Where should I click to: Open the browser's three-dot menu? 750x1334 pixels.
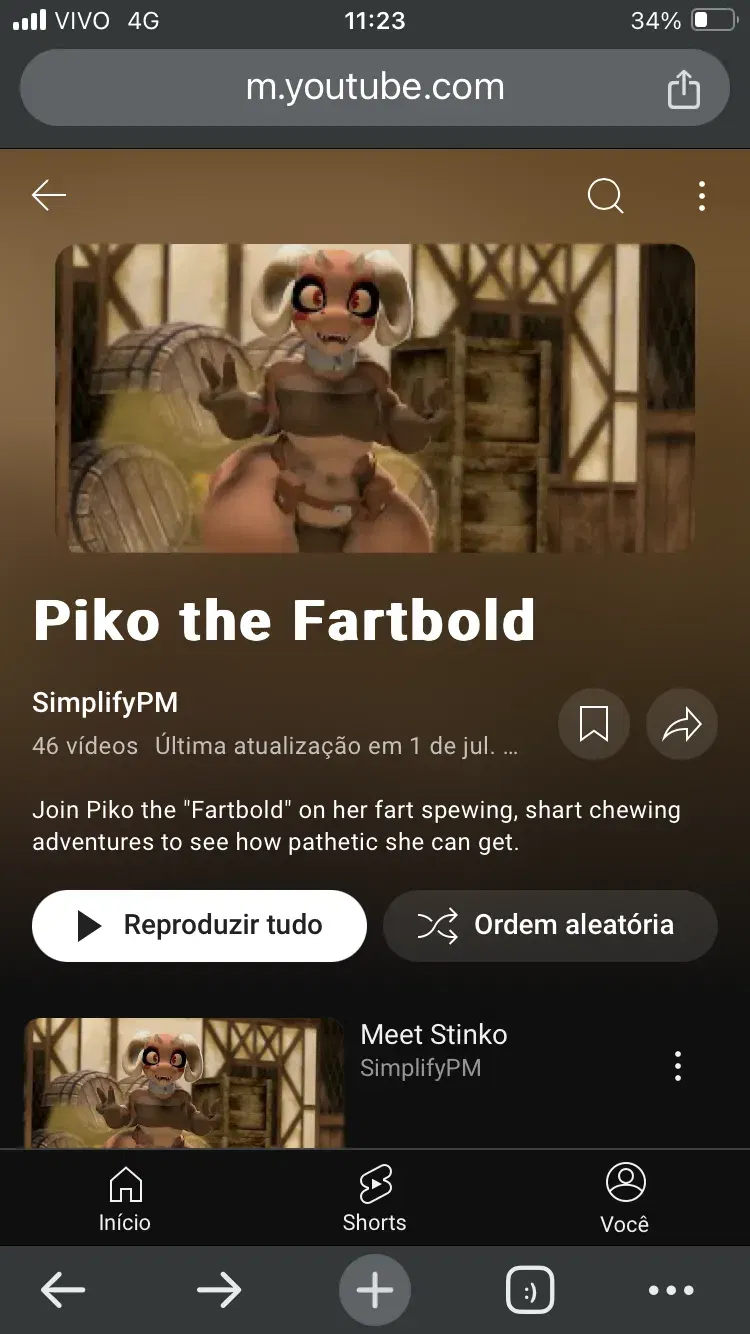(671, 1291)
